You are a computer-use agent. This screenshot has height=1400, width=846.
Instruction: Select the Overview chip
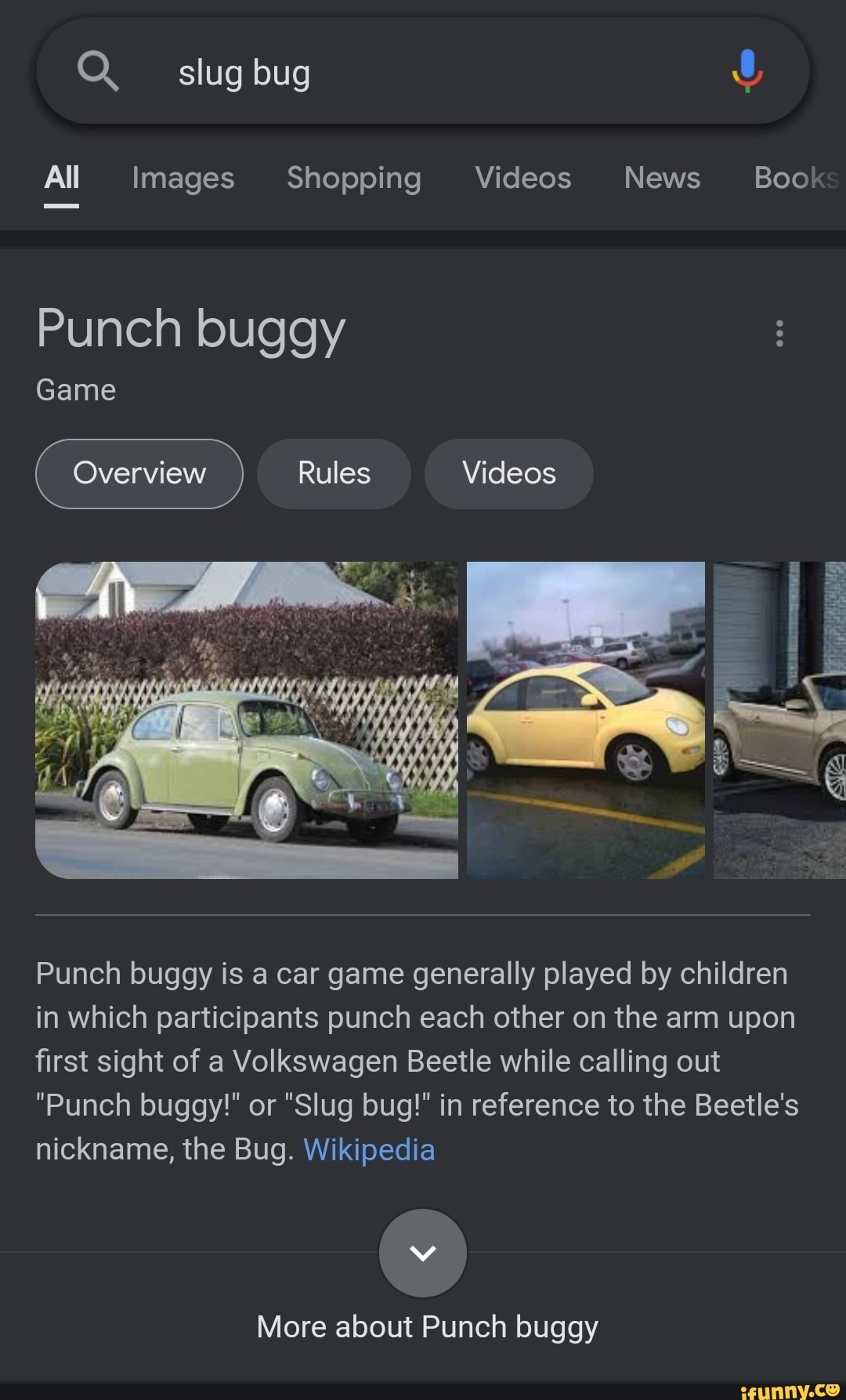pyautogui.click(x=139, y=474)
